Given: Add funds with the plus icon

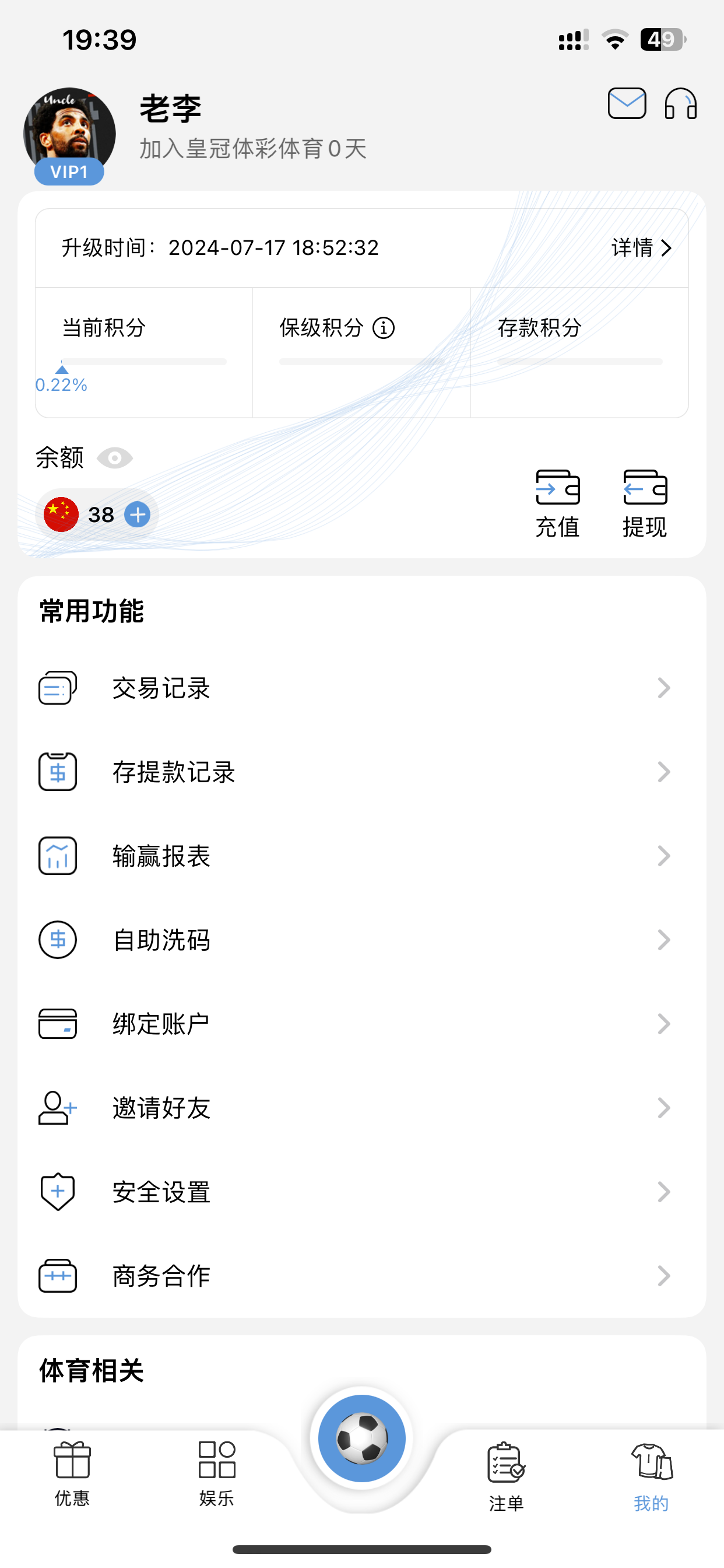Looking at the screenshot, I should [x=138, y=515].
